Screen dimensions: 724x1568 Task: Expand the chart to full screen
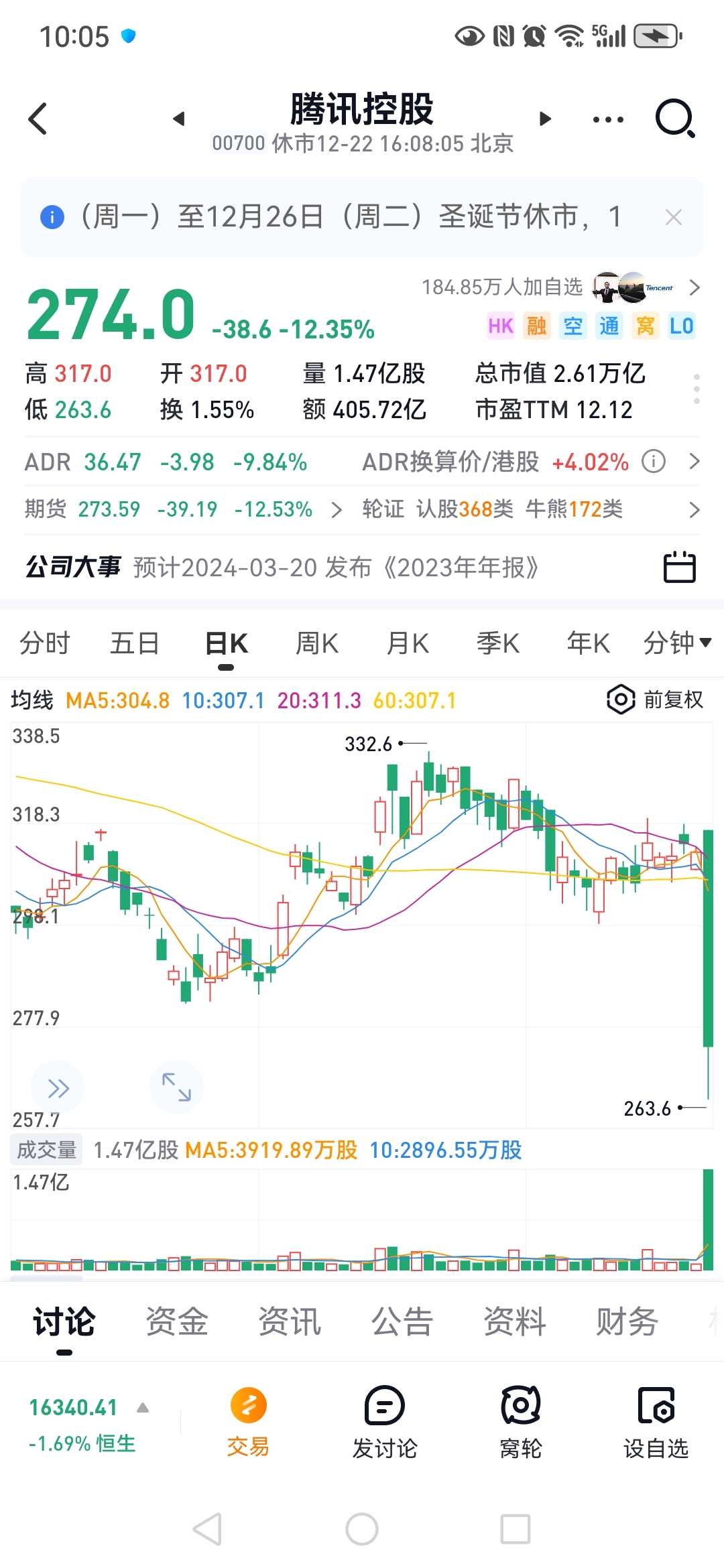[x=176, y=1087]
